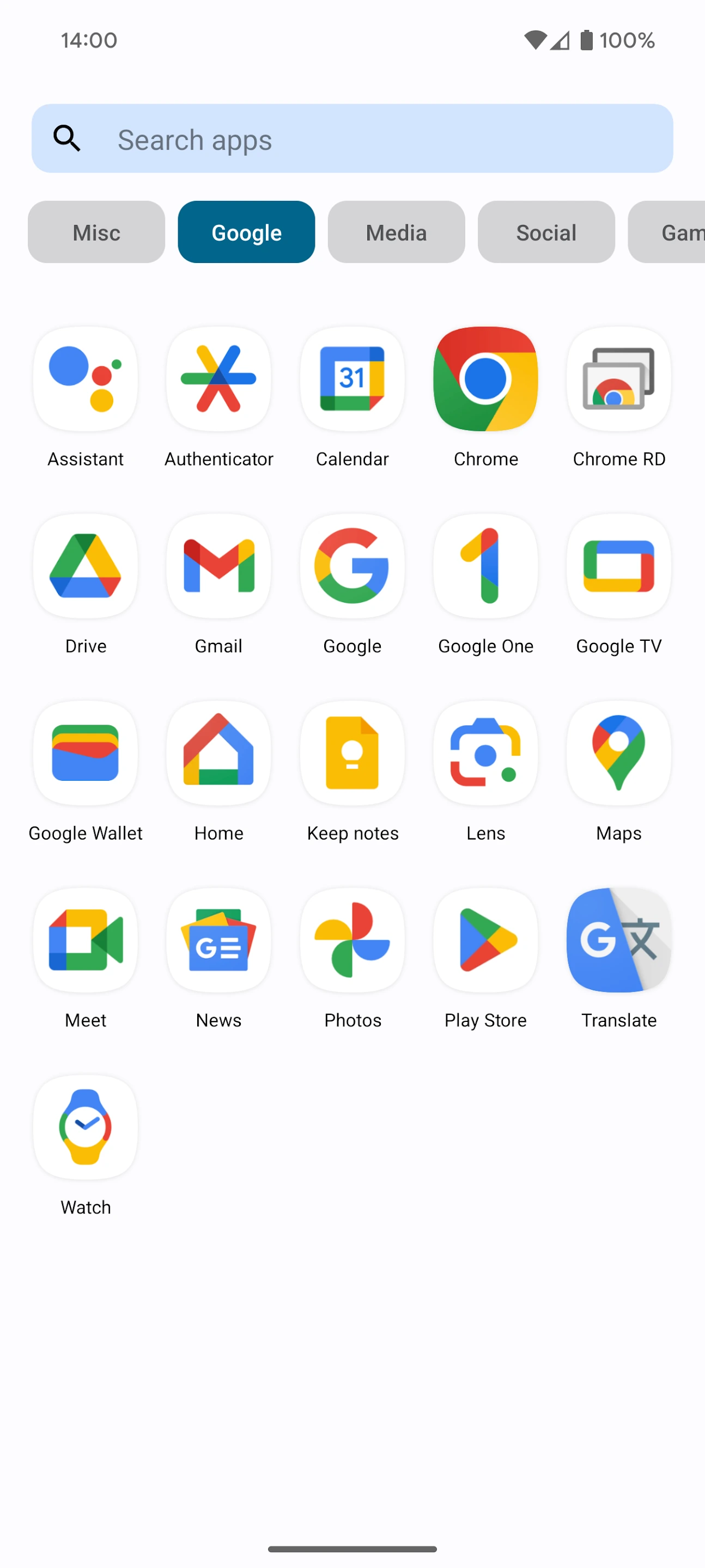Open the Google One app
The height and width of the screenshot is (1568, 705).
coord(485,566)
